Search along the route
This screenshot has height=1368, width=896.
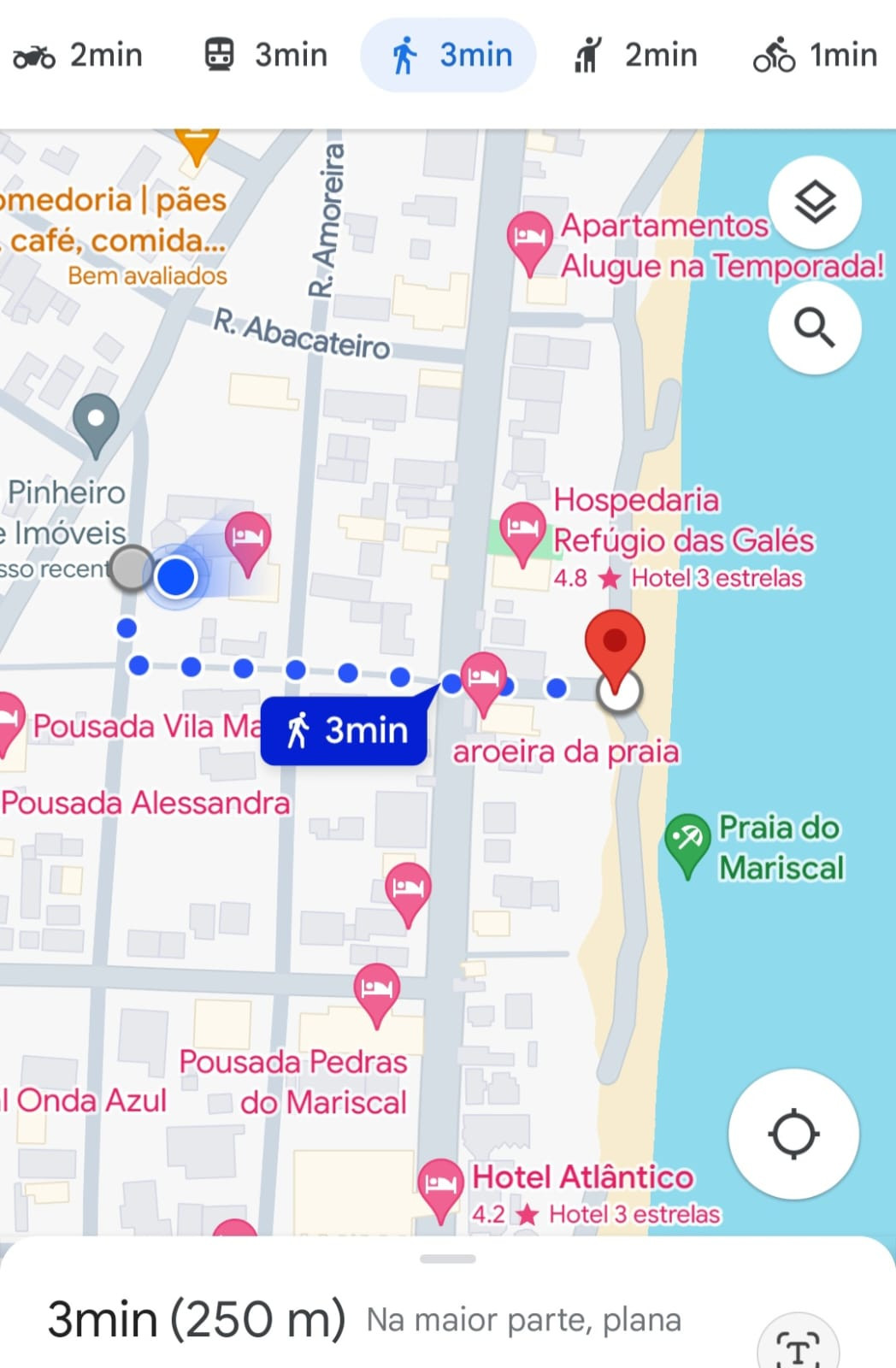[815, 327]
